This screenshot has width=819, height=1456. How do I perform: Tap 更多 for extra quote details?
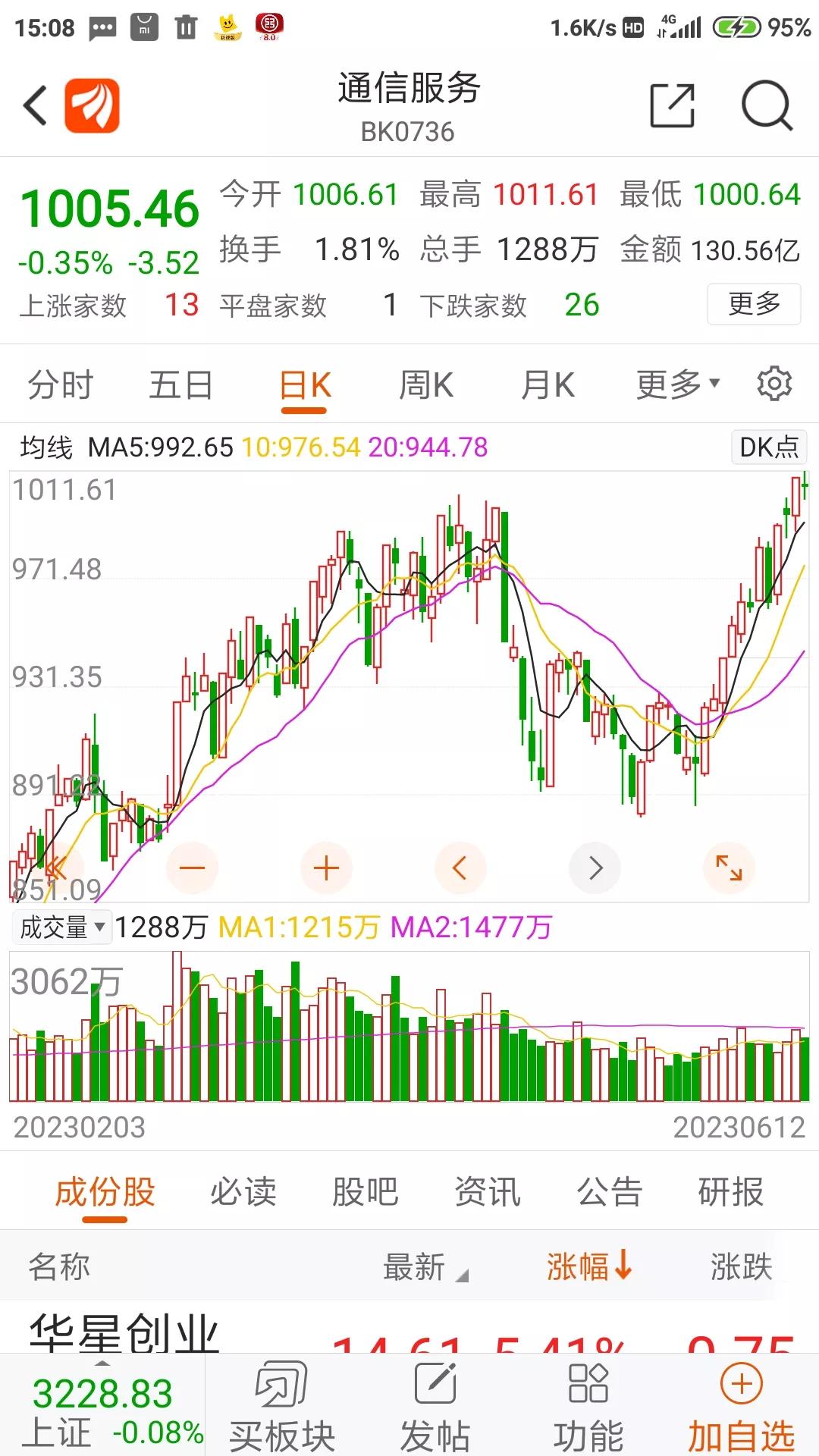coord(753,304)
